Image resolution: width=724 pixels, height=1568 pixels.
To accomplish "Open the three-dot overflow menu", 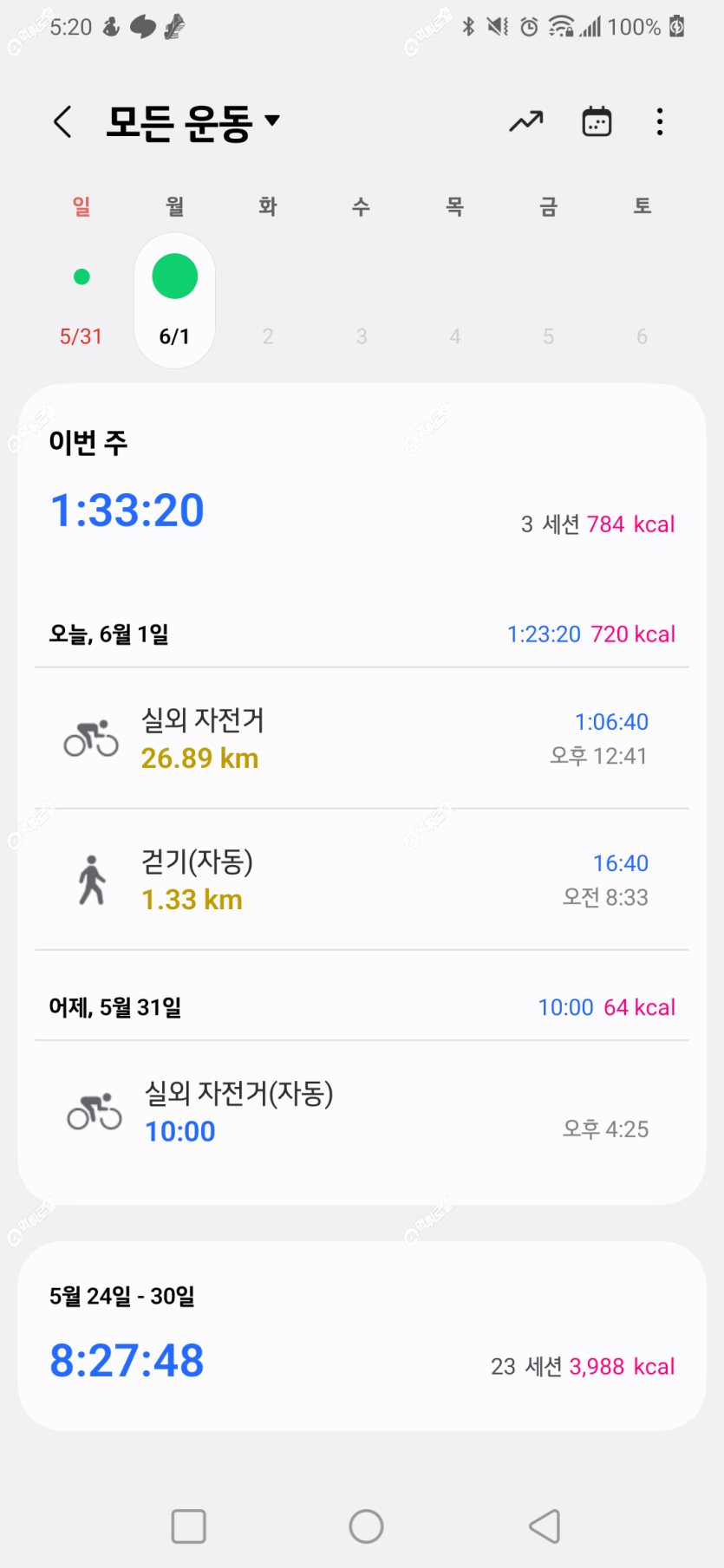I will (660, 122).
